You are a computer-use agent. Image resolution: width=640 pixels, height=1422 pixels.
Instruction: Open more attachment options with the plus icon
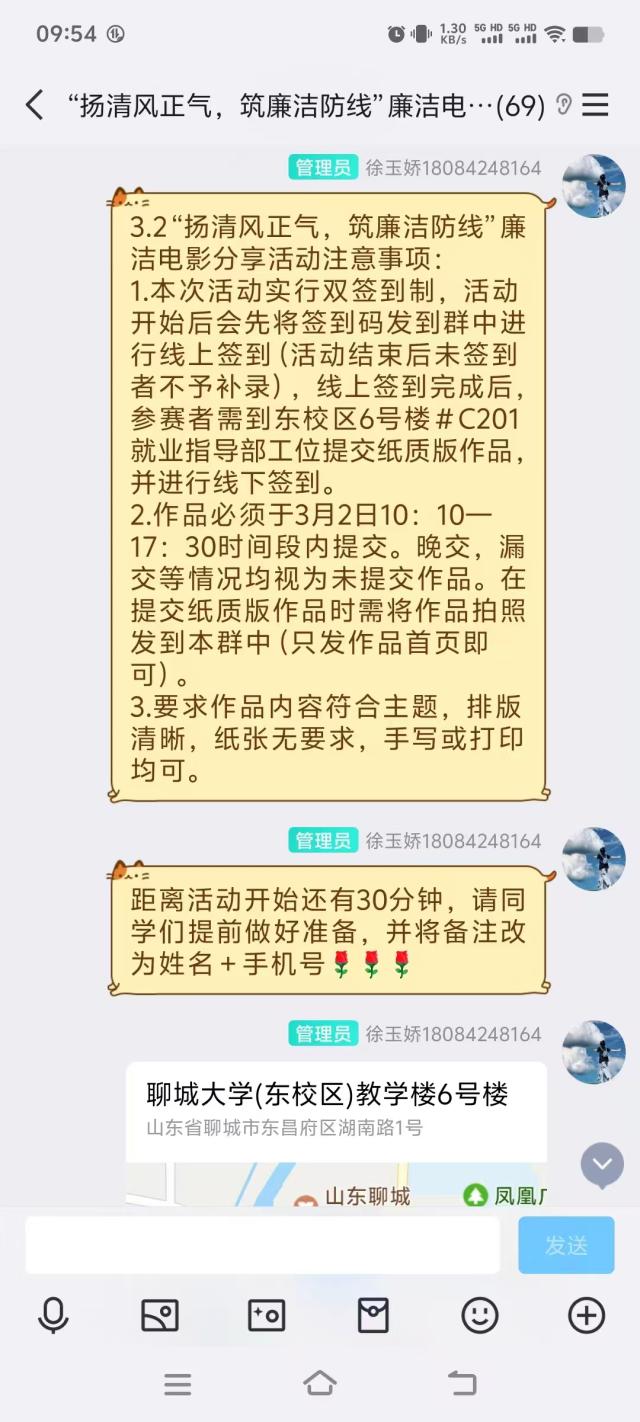tap(586, 1315)
